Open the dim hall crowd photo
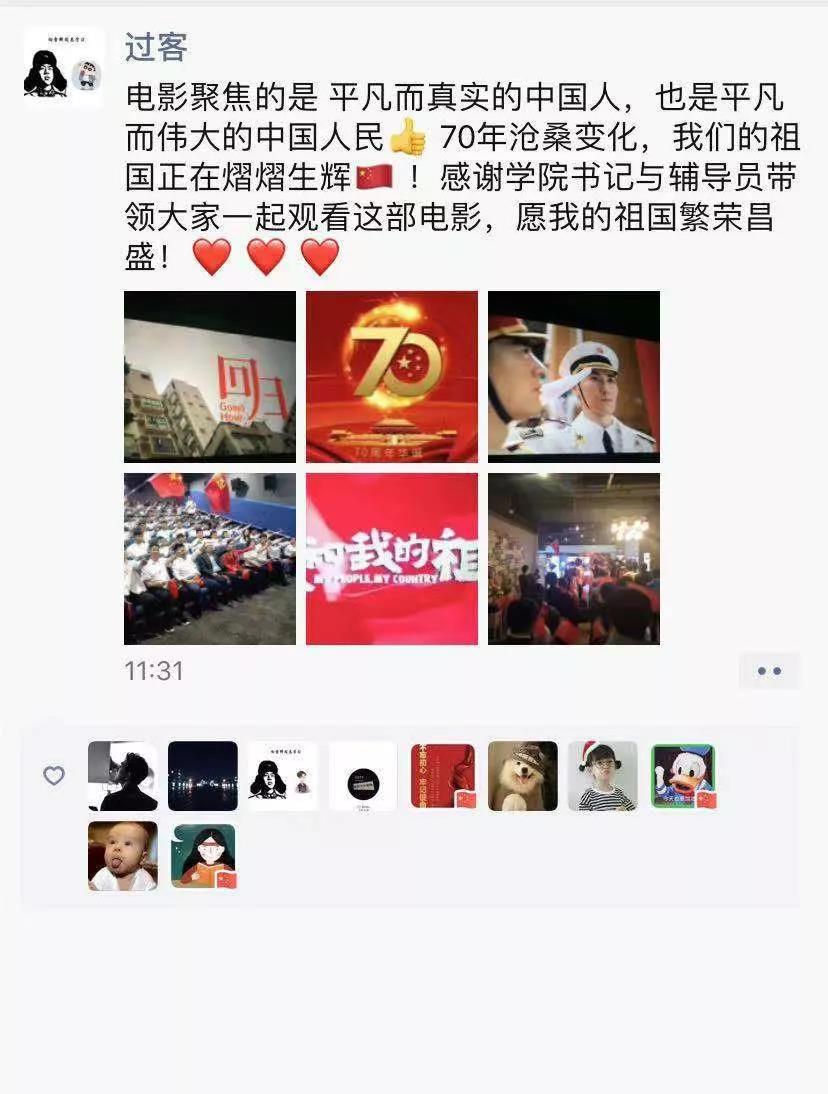 tap(574, 558)
